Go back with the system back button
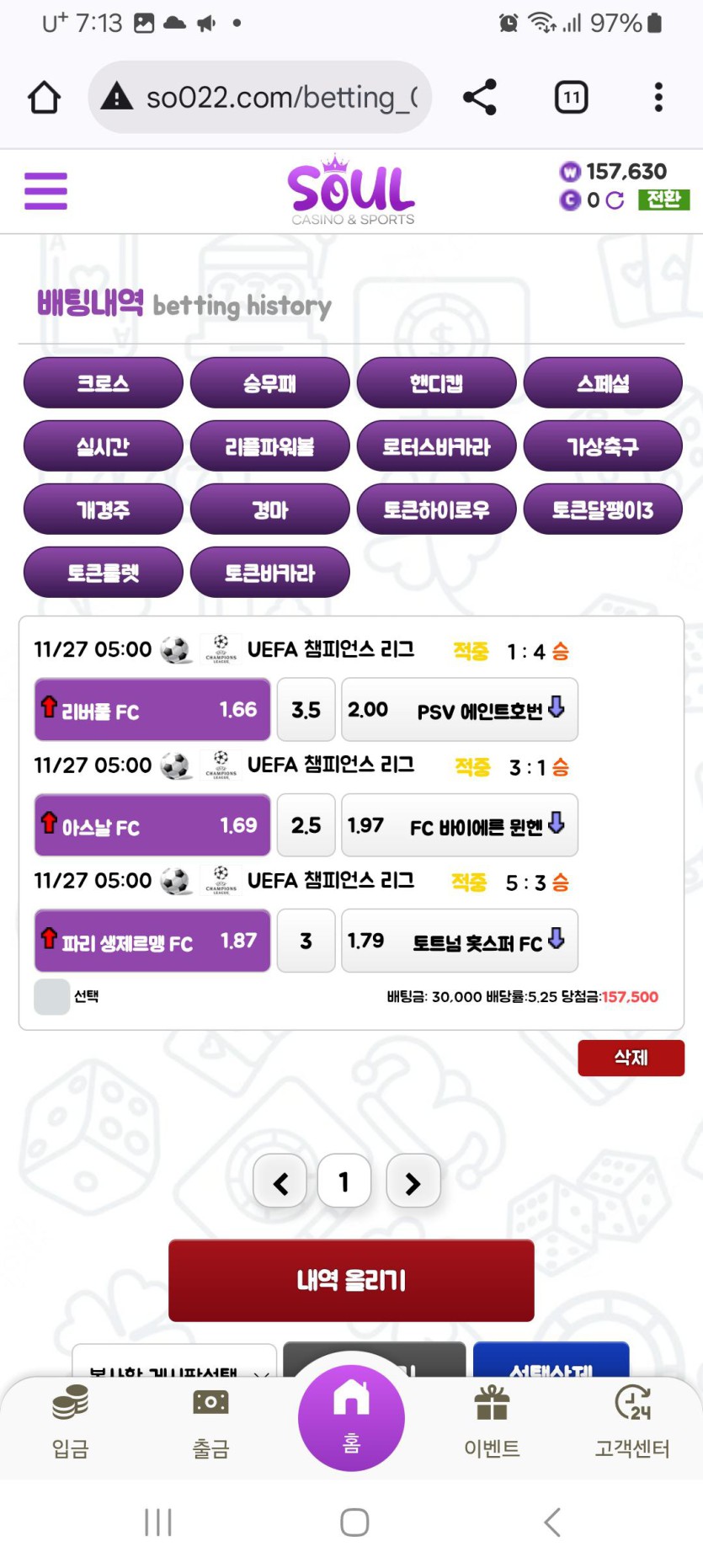This screenshot has width=703, height=1568. [x=552, y=1522]
